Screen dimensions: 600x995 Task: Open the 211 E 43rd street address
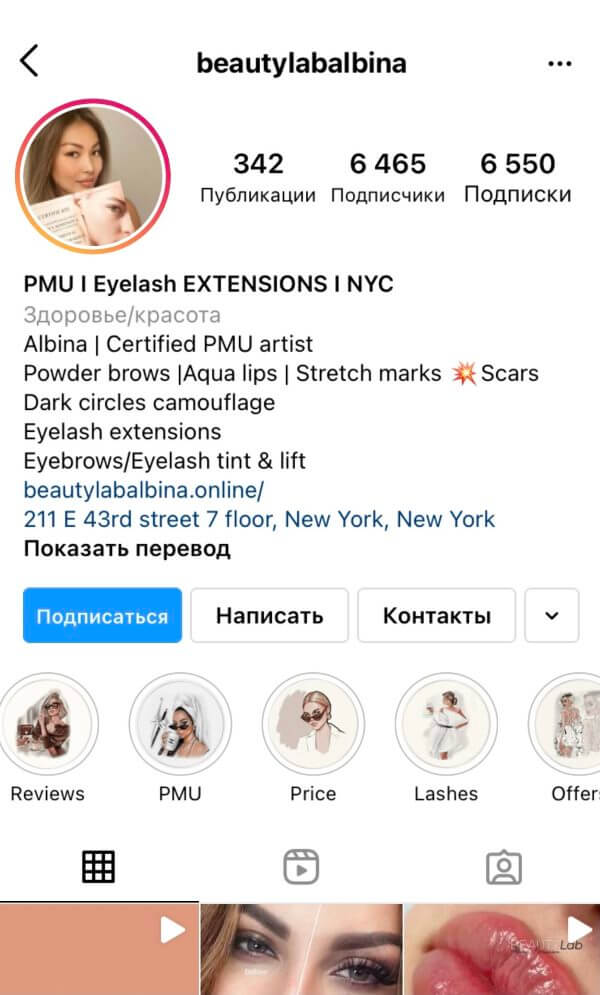[x=259, y=519]
